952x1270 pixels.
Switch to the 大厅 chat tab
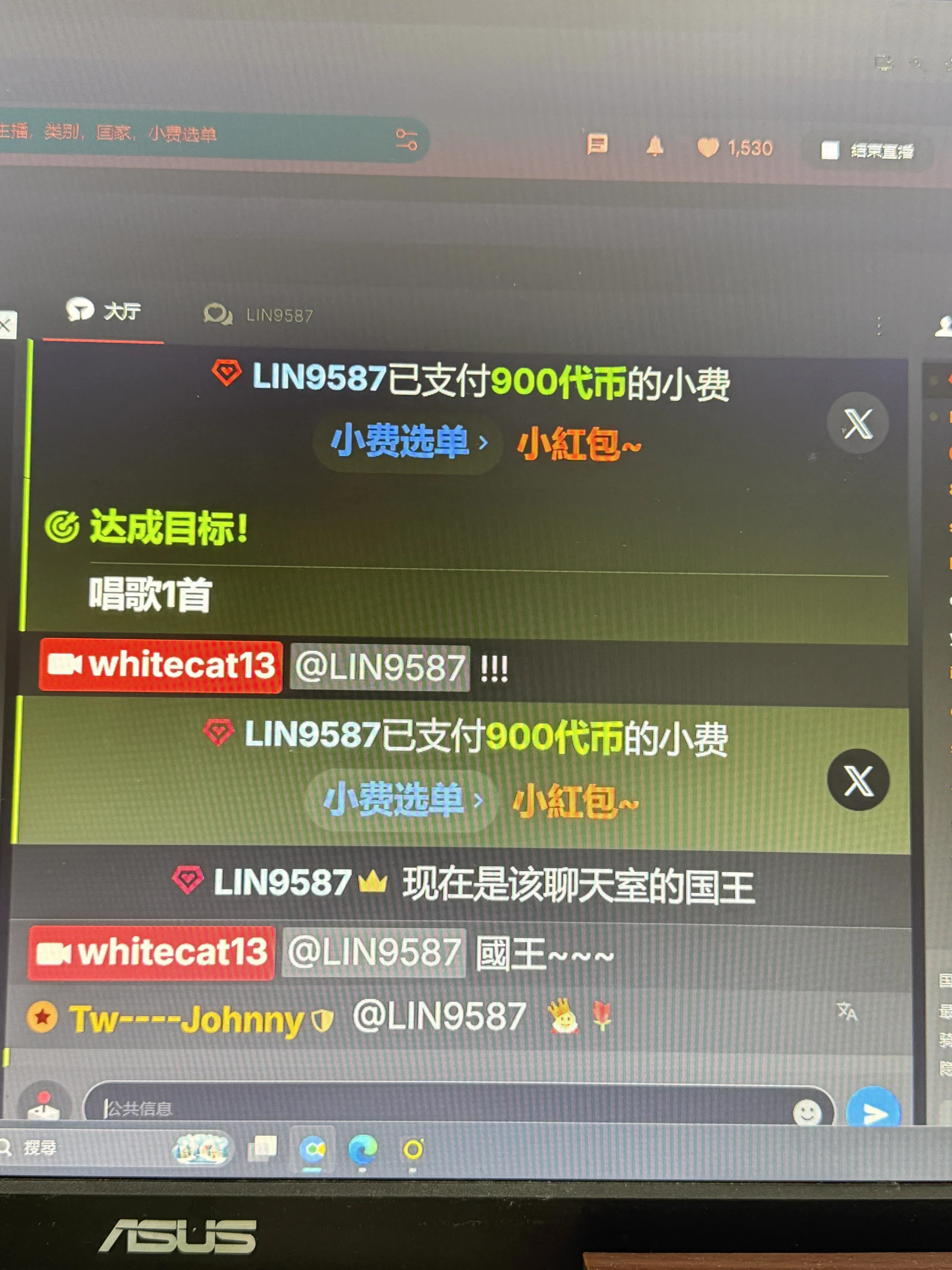104,311
